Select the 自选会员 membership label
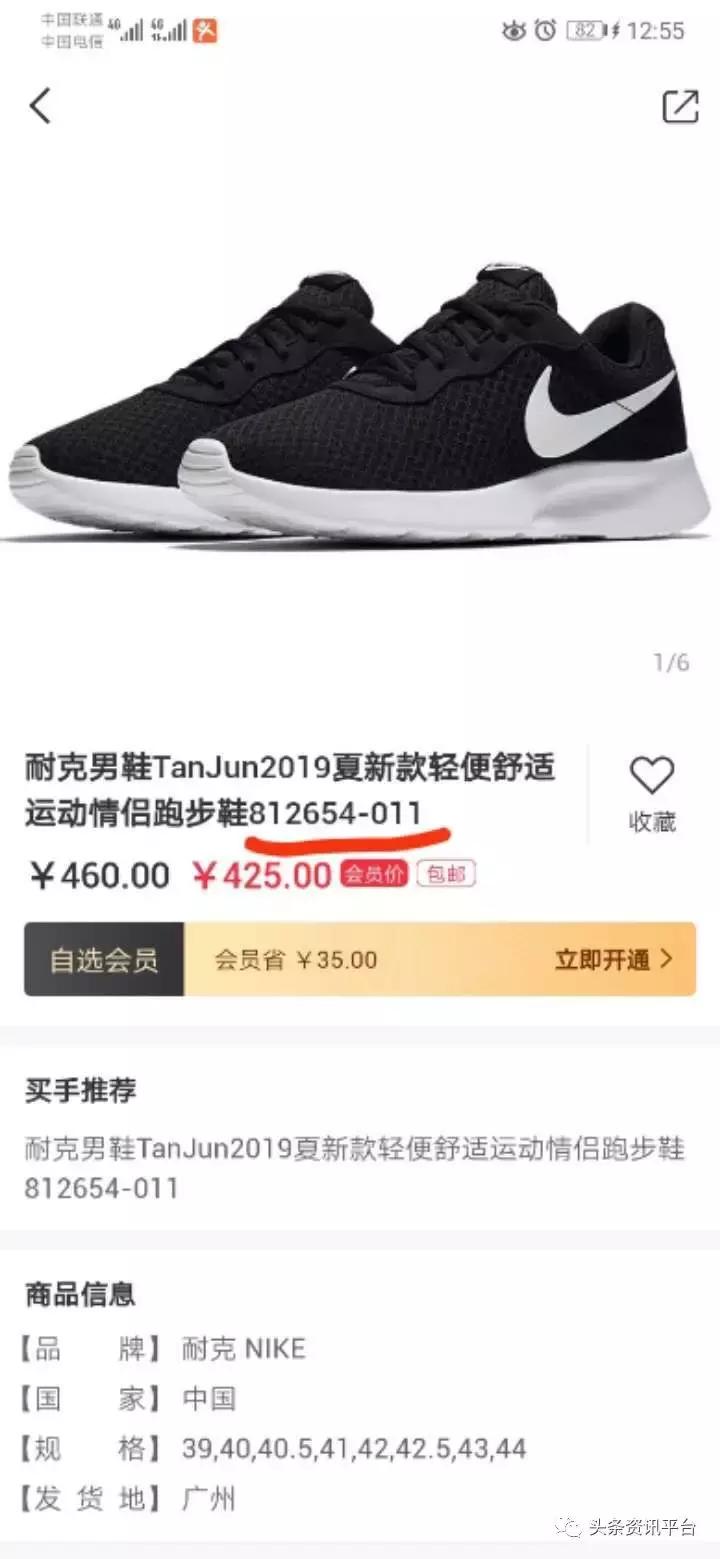The height and width of the screenshot is (1559, 720). coord(102,959)
